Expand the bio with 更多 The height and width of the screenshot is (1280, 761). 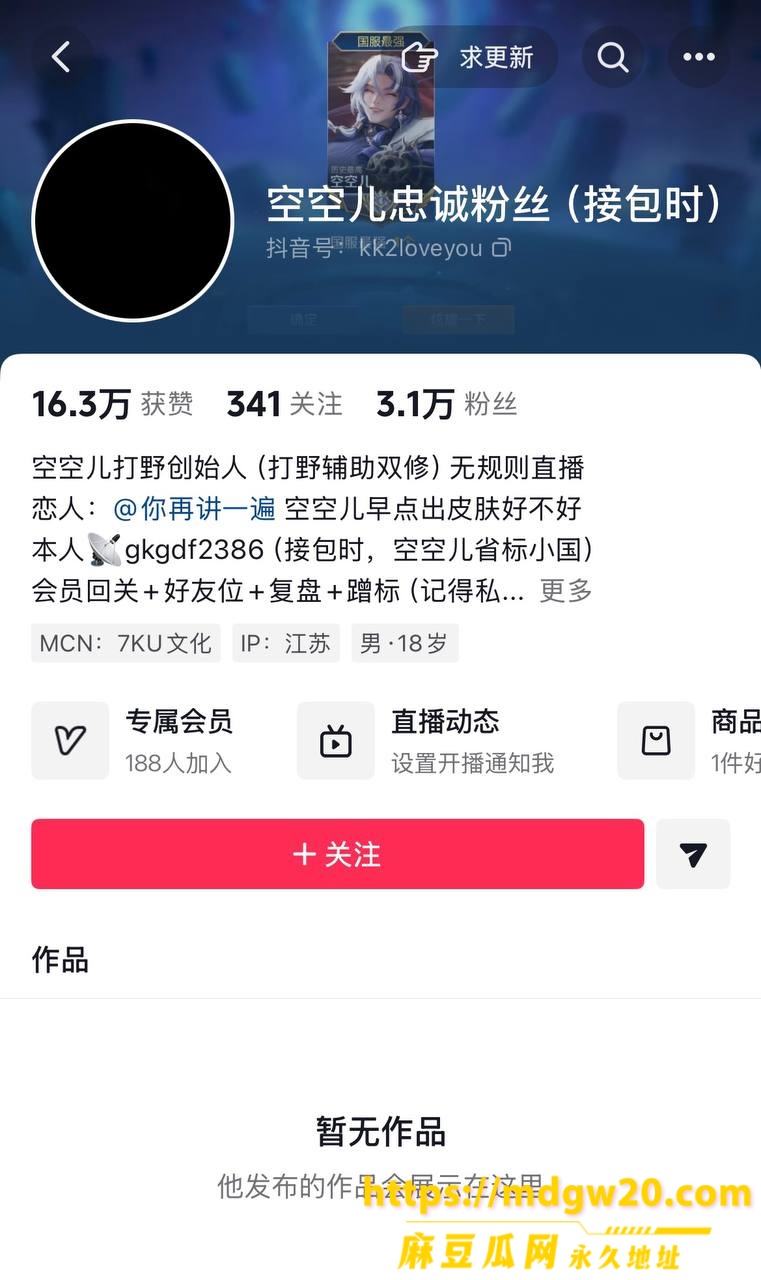coord(566,590)
